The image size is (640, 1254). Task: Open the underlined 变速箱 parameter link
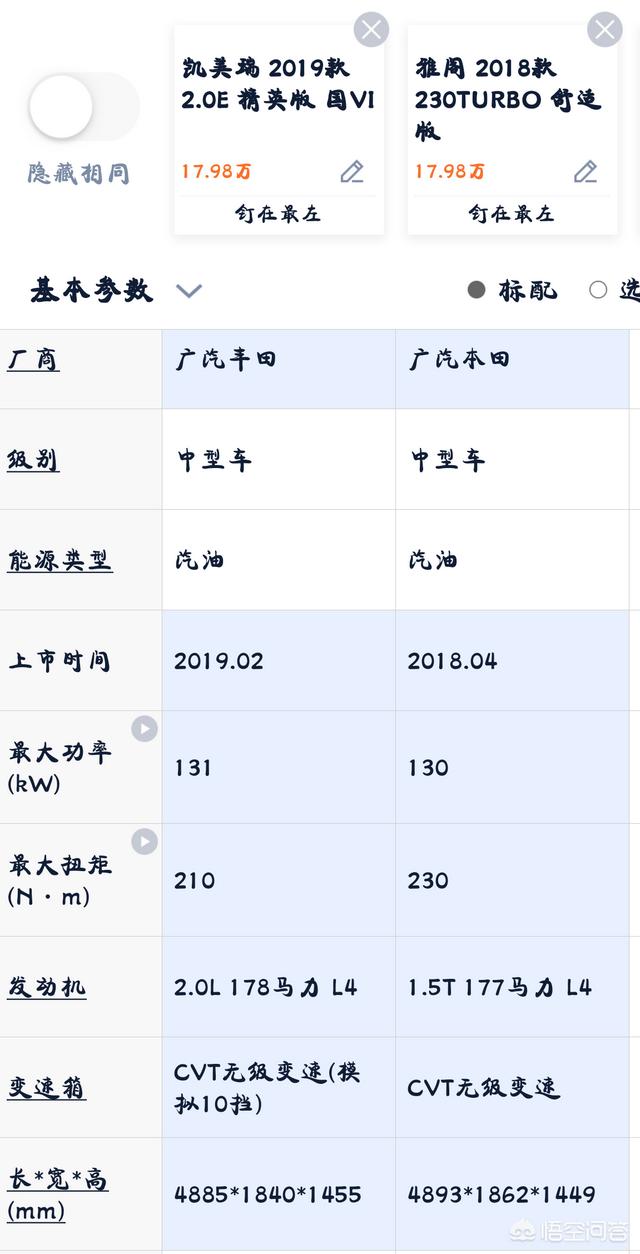[47, 1087]
